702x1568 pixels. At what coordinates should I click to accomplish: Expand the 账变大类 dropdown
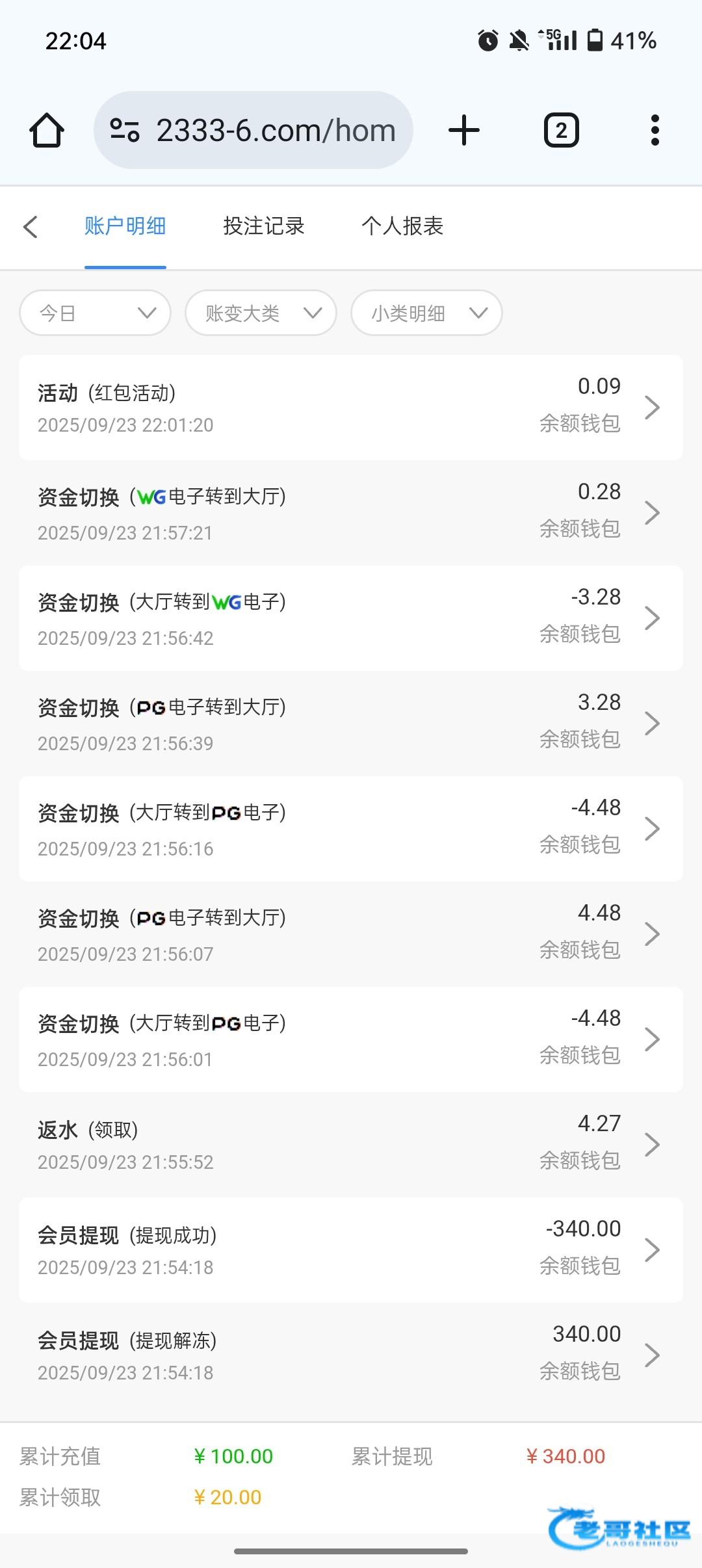click(x=261, y=313)
